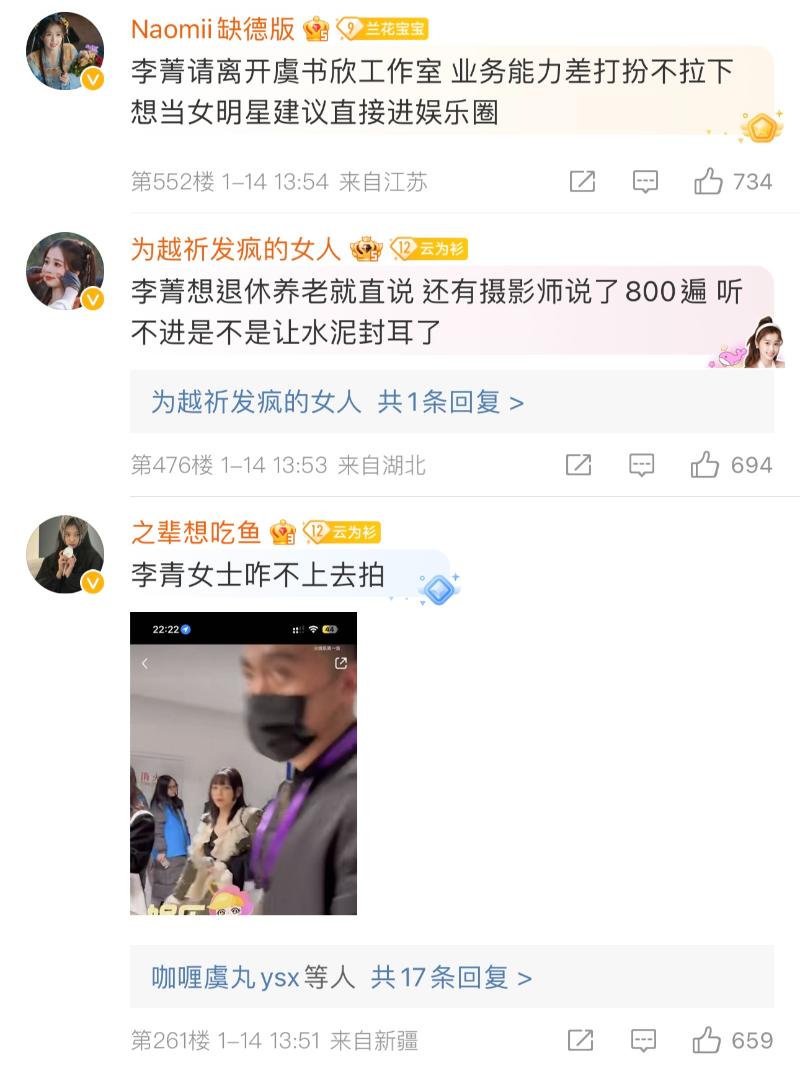Open 之辈想吃鱼's profile avatar
This screenshot has width=800, height=1066.
(65, 554)
